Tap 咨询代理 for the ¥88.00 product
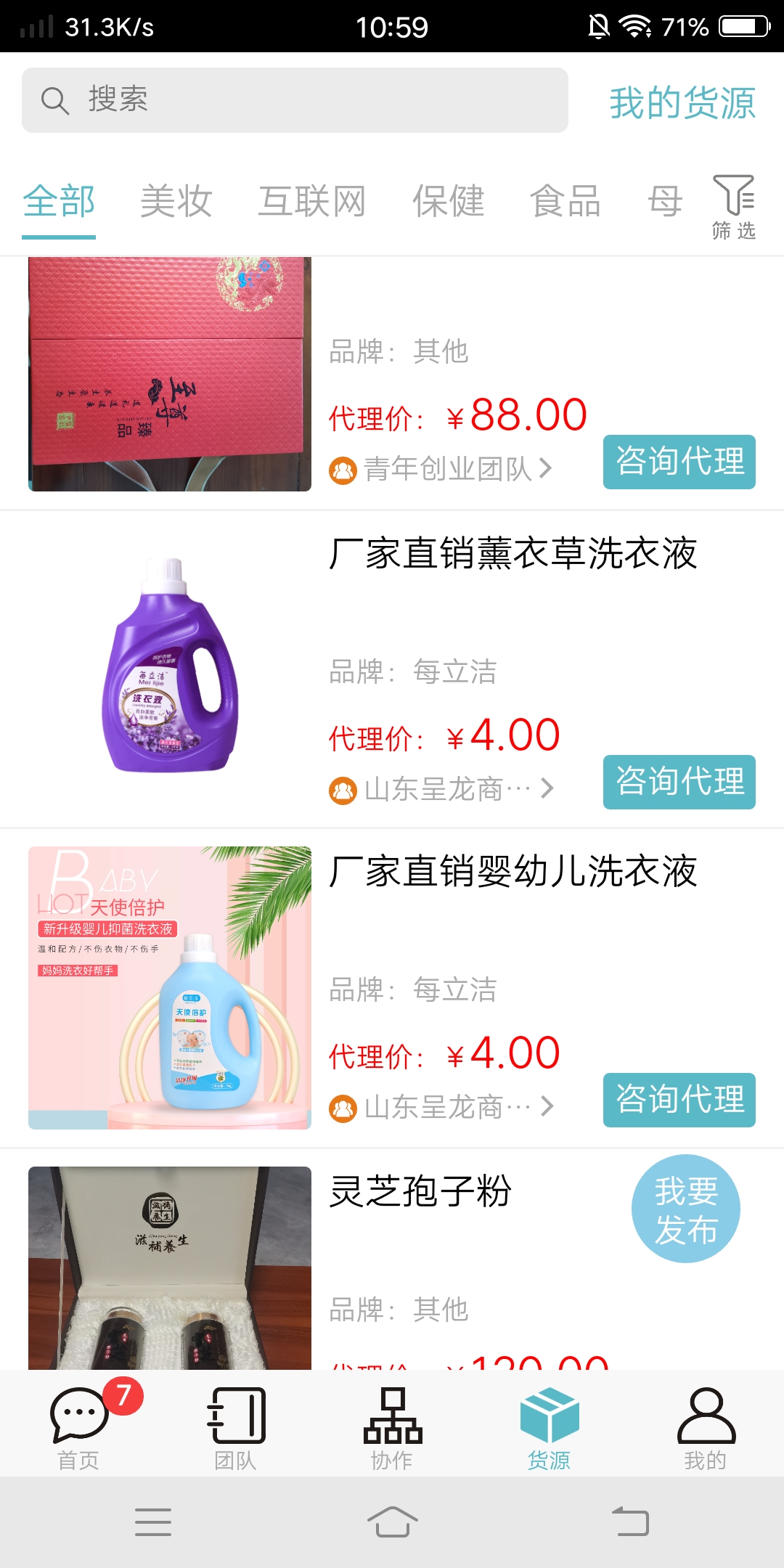 tap(679, 462)
